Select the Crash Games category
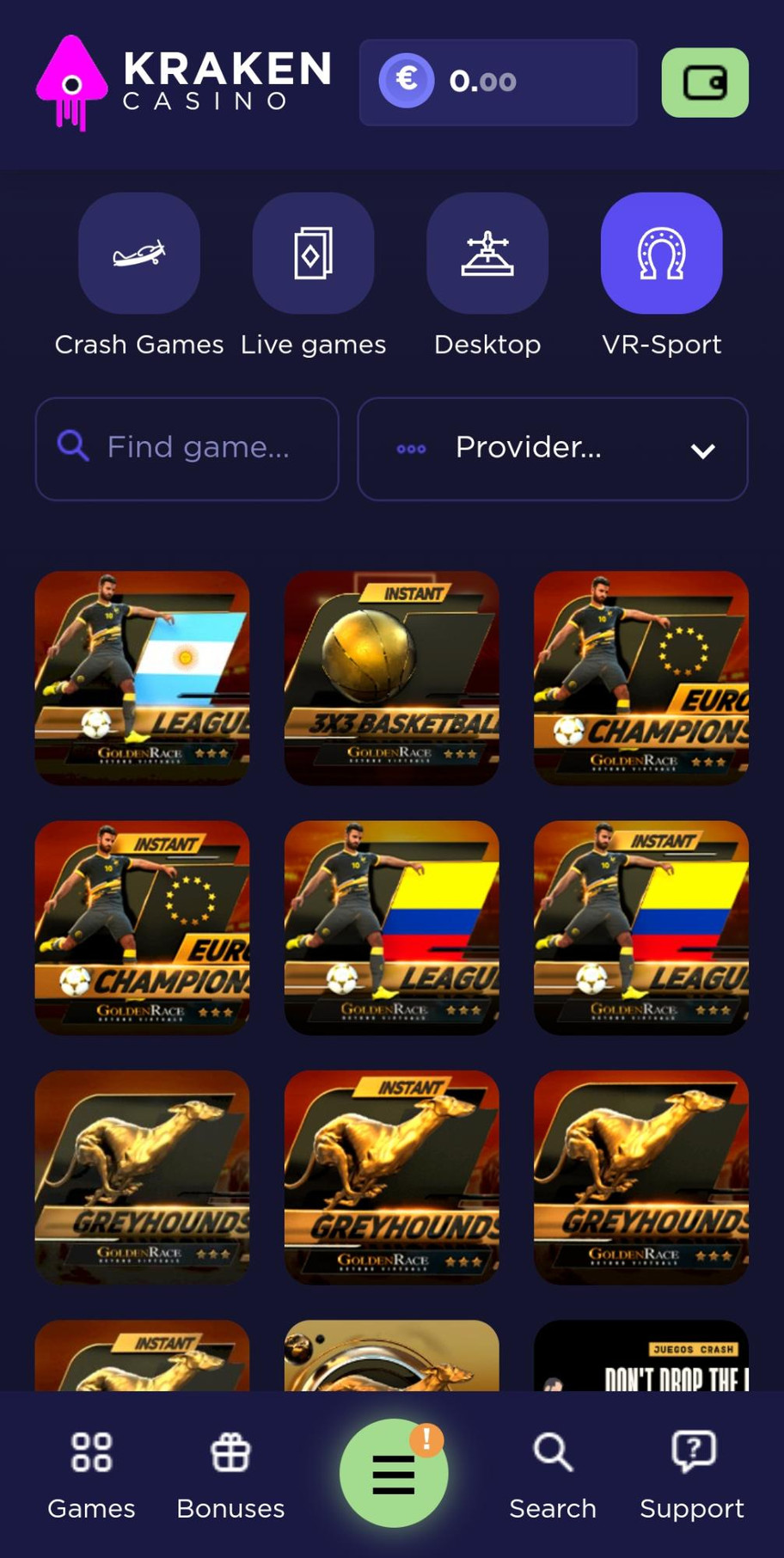The image size is (784, 1558). pyautogui.click(x=139, y=254)
